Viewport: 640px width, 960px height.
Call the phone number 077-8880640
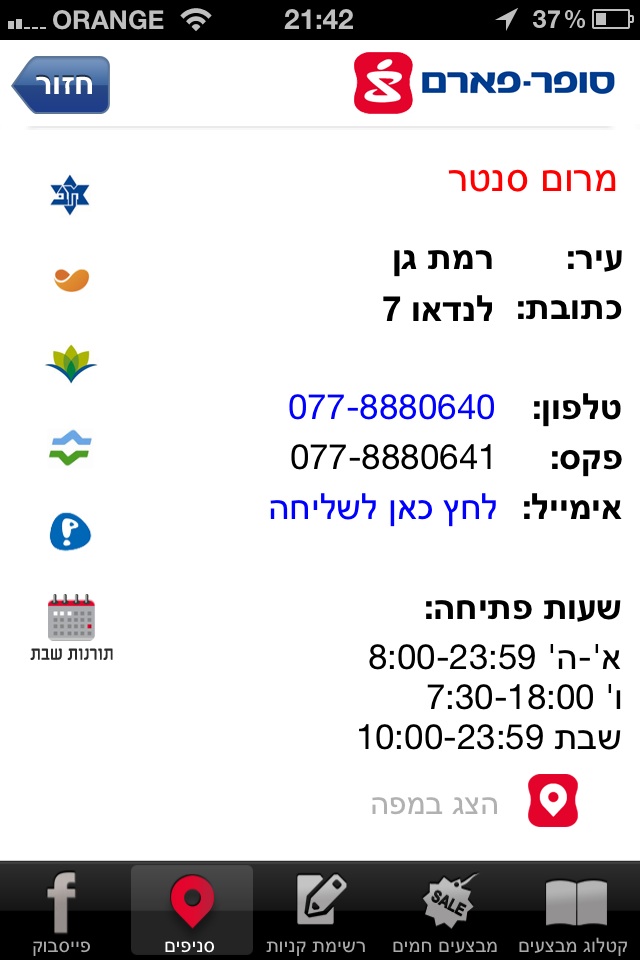(391, 407)
